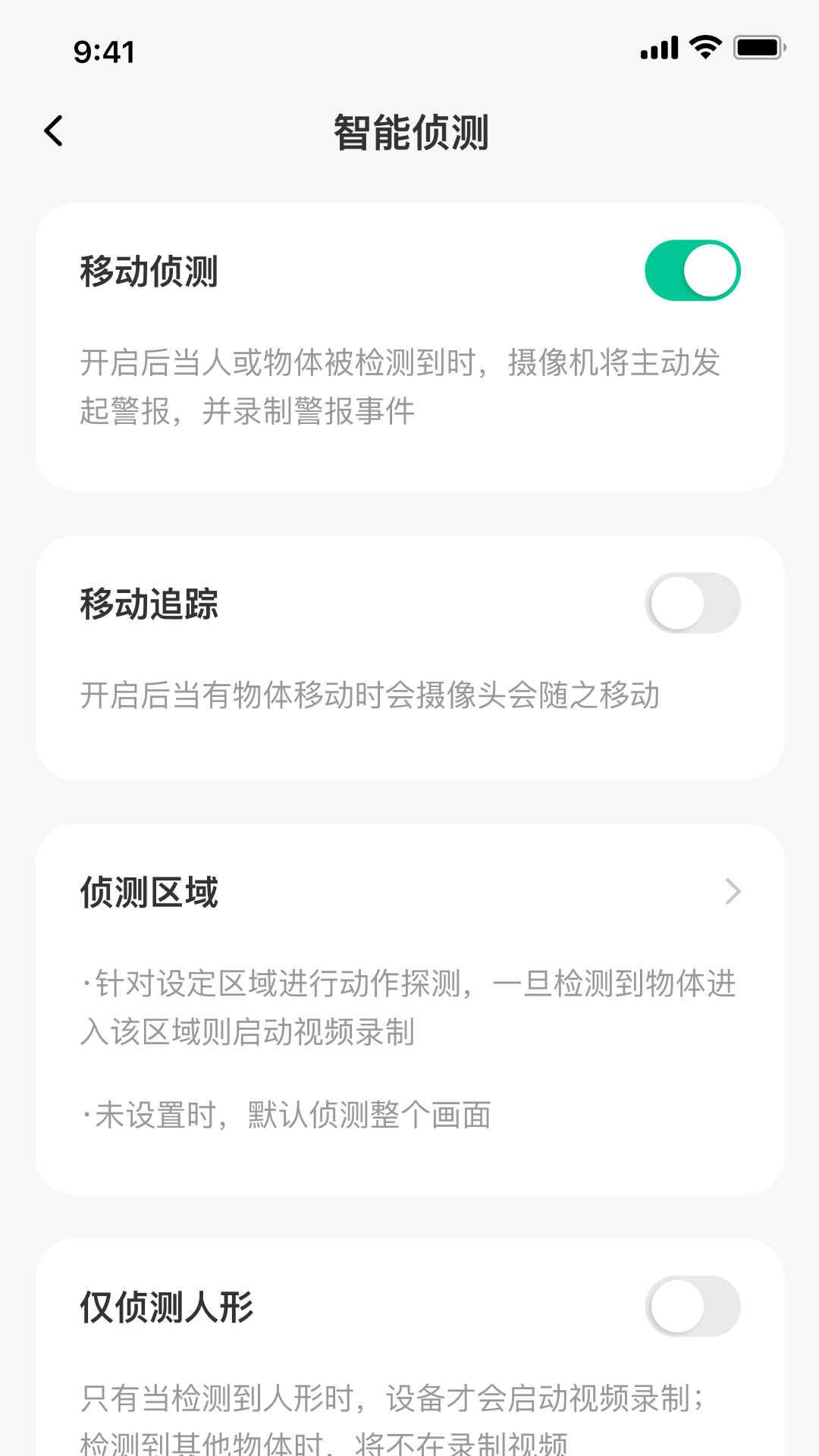Screen dimensions: 819x1456
Task: Tap the battery icon in status bar
Action: coord(758,47)
